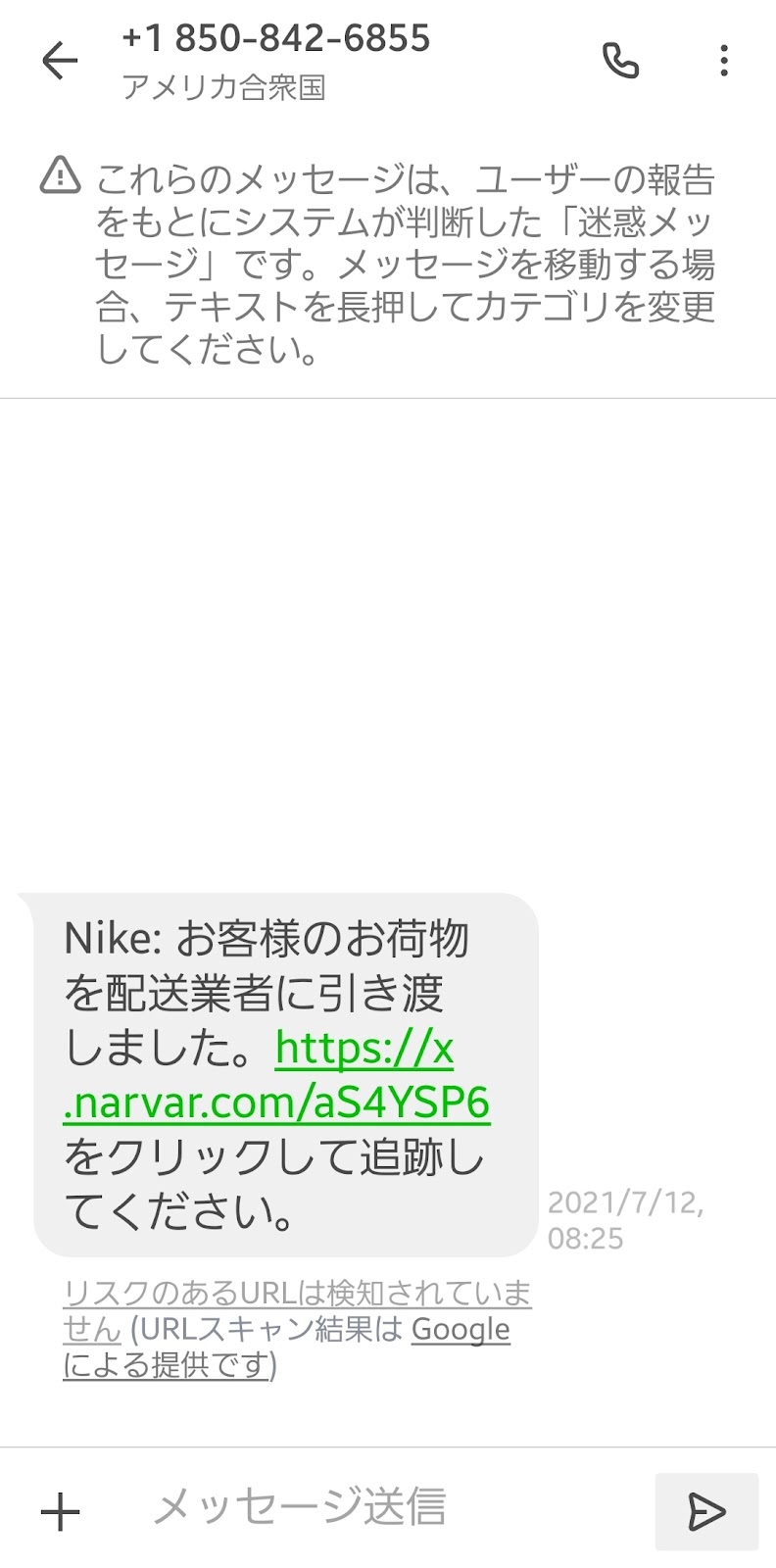This screenshot has height=1568, width=776.
Task: Tap the plus attachment icon
Action: [x=61, y=1511]
